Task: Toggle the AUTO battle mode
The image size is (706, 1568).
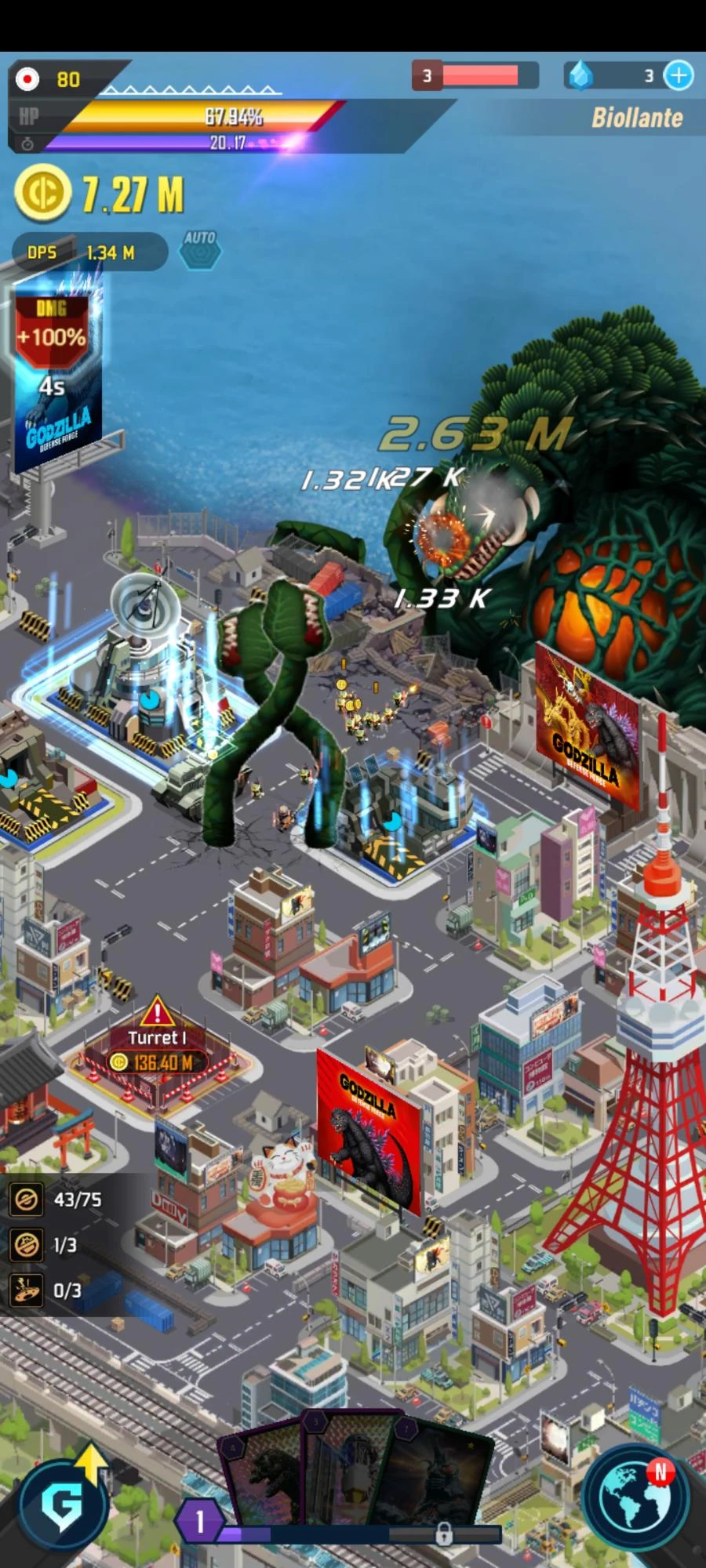Action: coord(200,250)
